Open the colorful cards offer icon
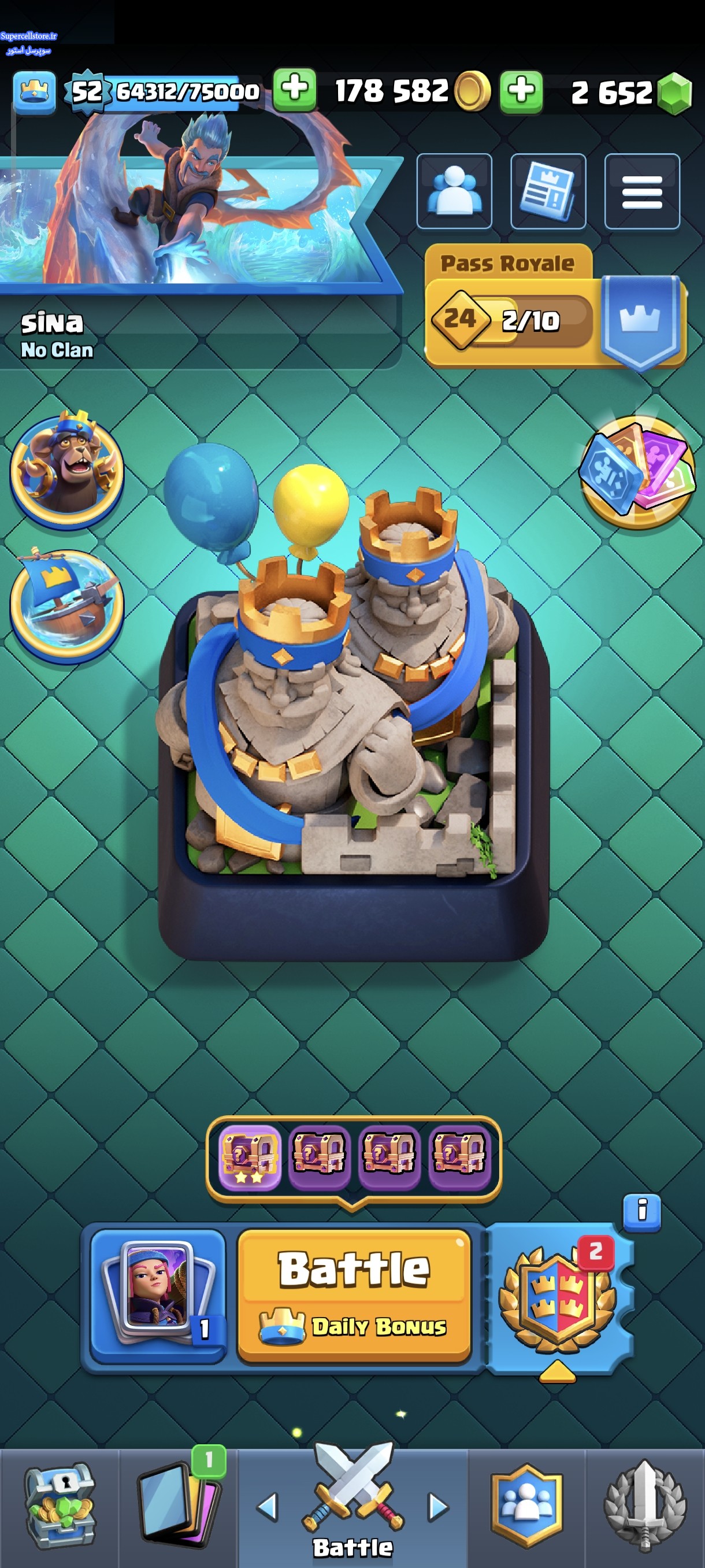Viewport: 705px width, 1568px height. tap(636, 472)
